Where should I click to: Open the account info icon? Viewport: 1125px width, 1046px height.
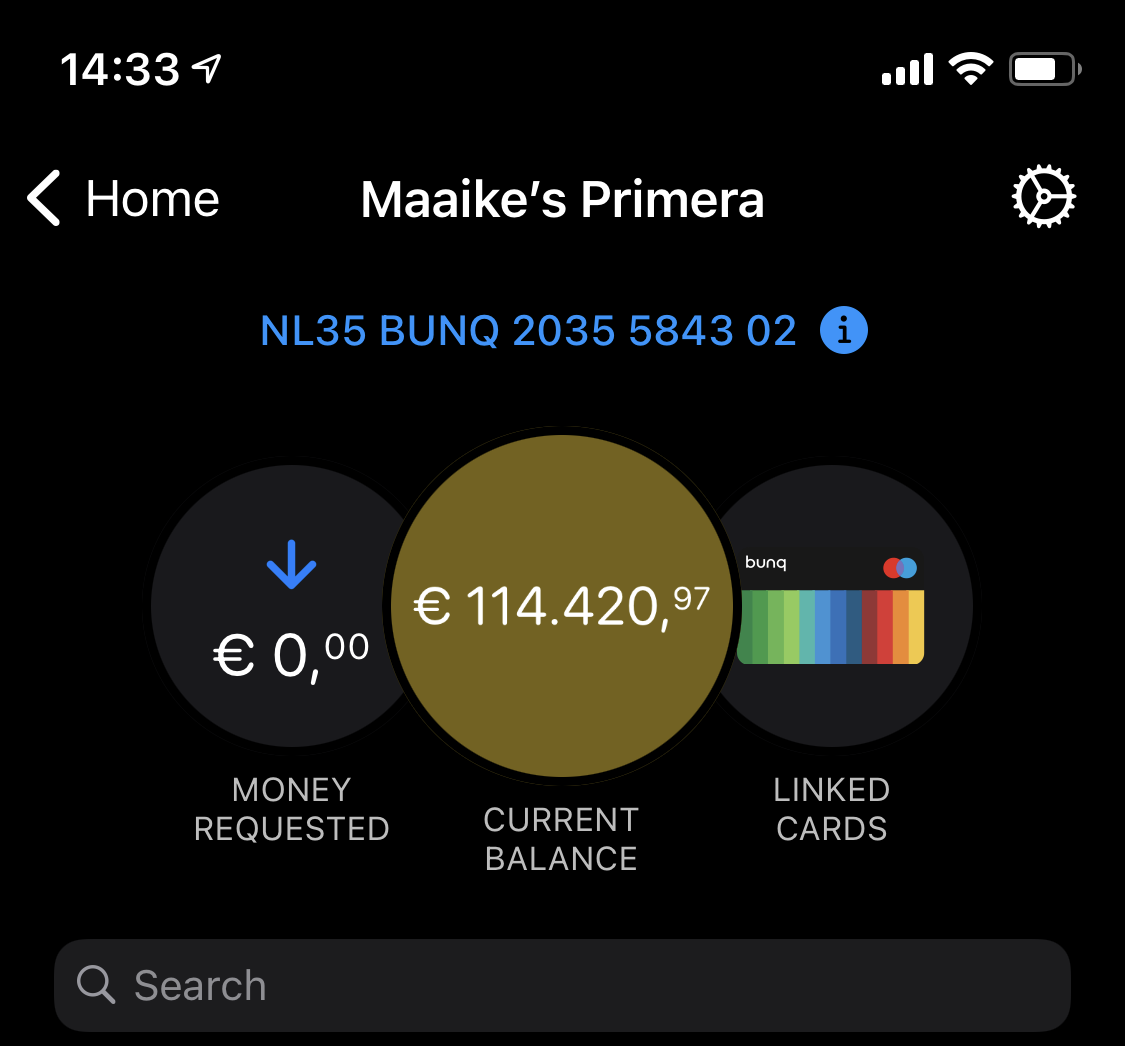point(844,331)
